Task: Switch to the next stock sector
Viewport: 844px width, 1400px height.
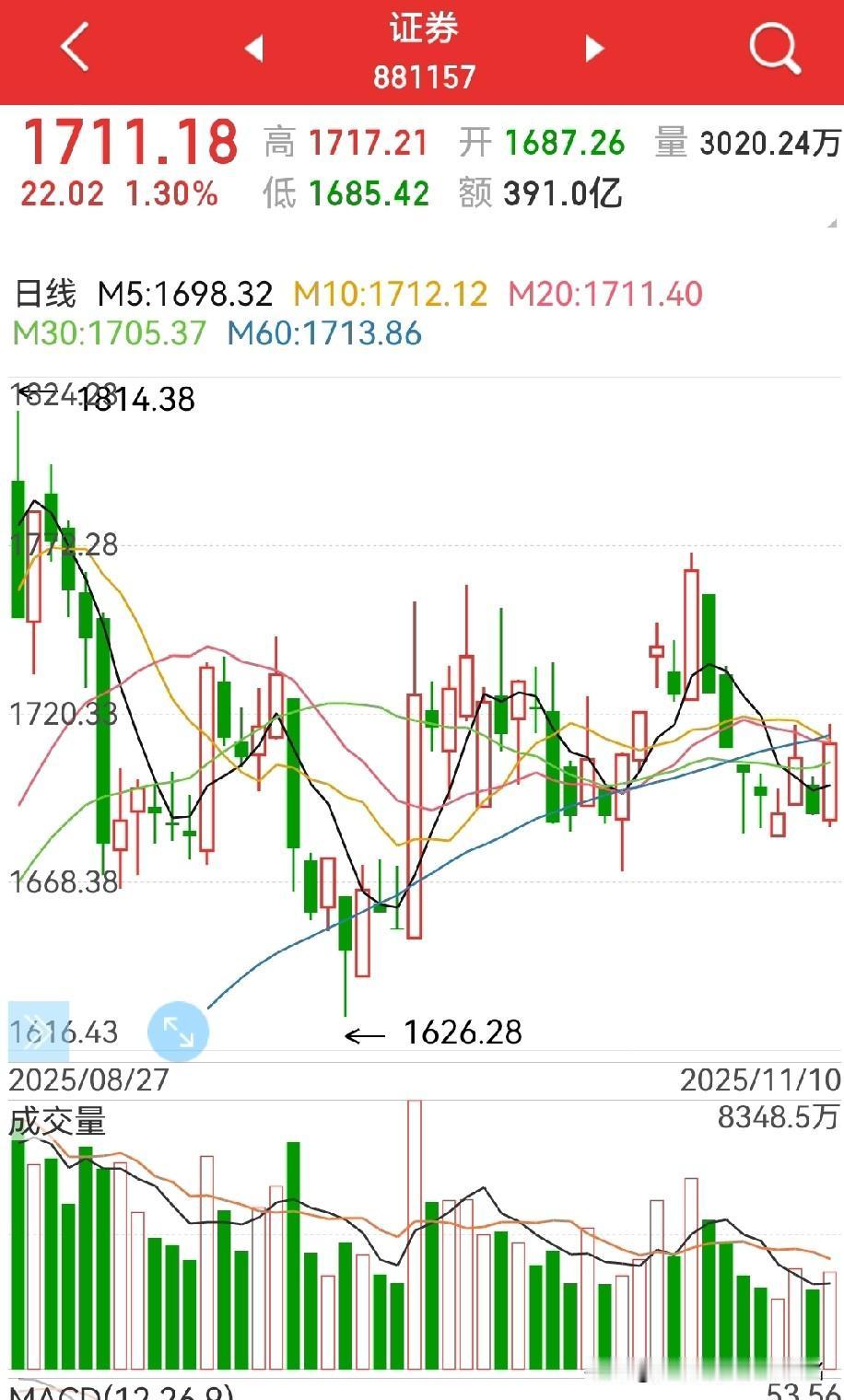Action: 594,48
